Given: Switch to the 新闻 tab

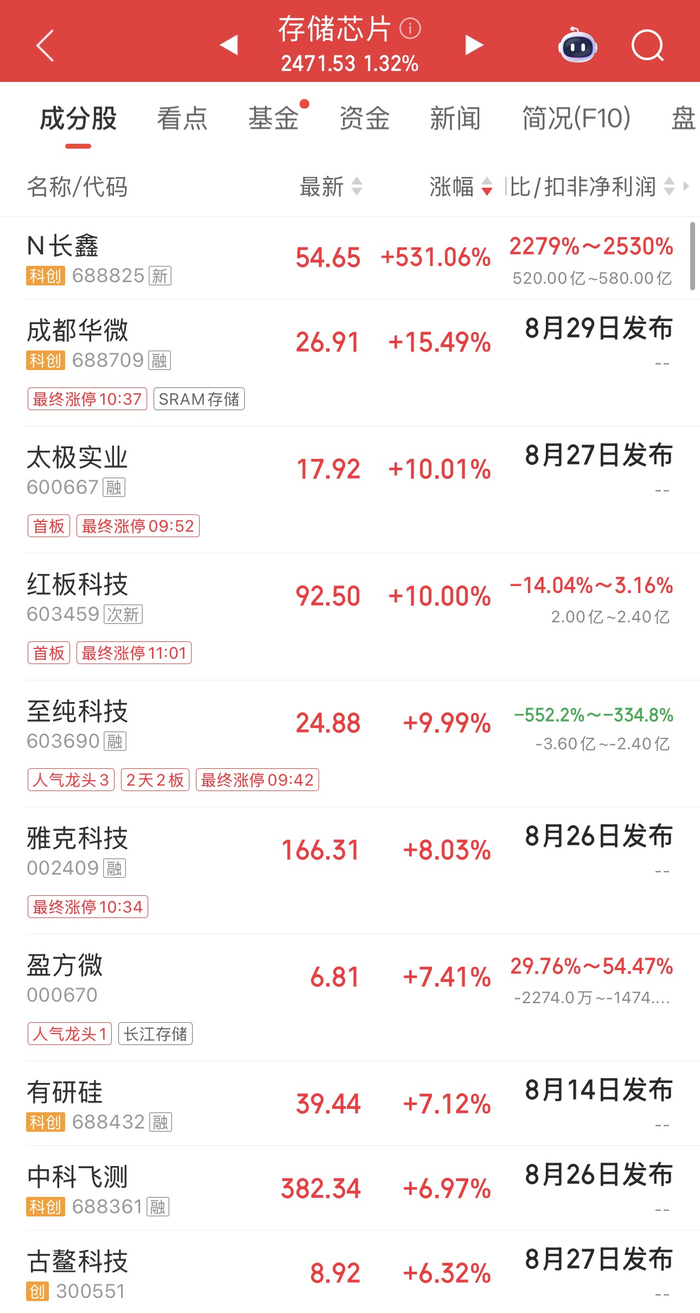Looking at the screenshot, I should (x=455, y=119).
